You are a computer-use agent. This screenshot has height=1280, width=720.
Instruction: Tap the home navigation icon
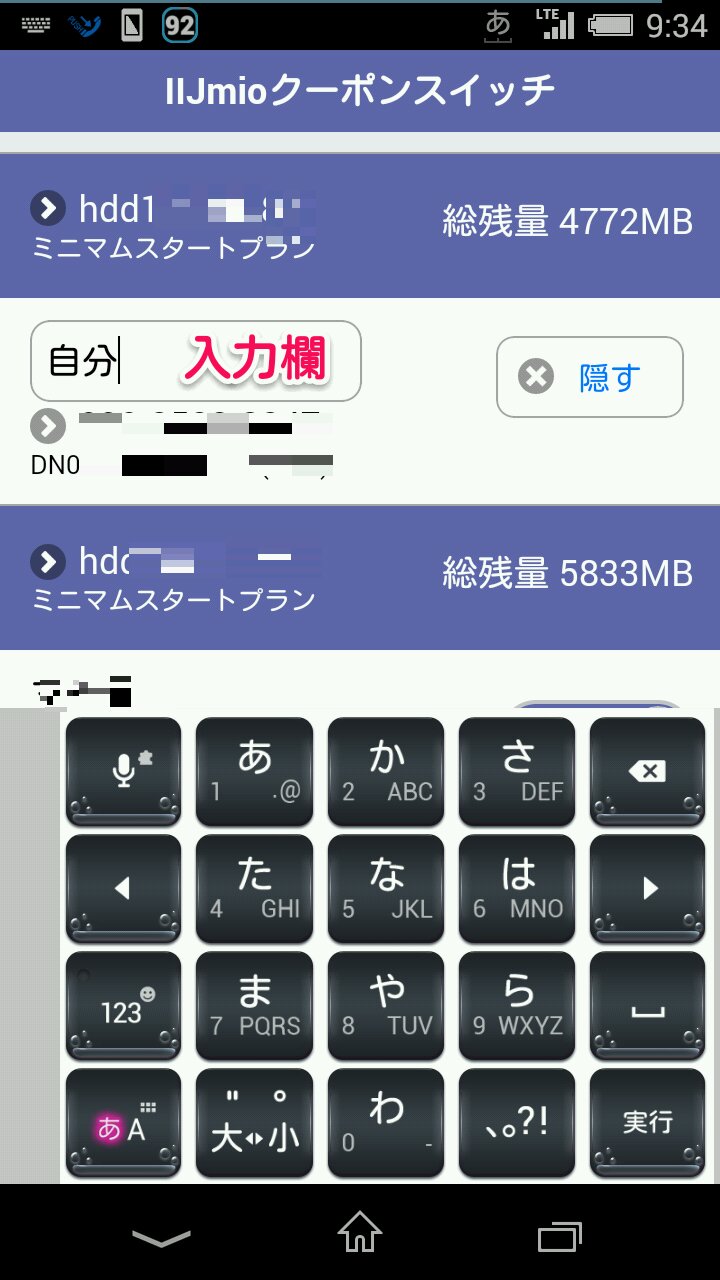(360, 1237)
